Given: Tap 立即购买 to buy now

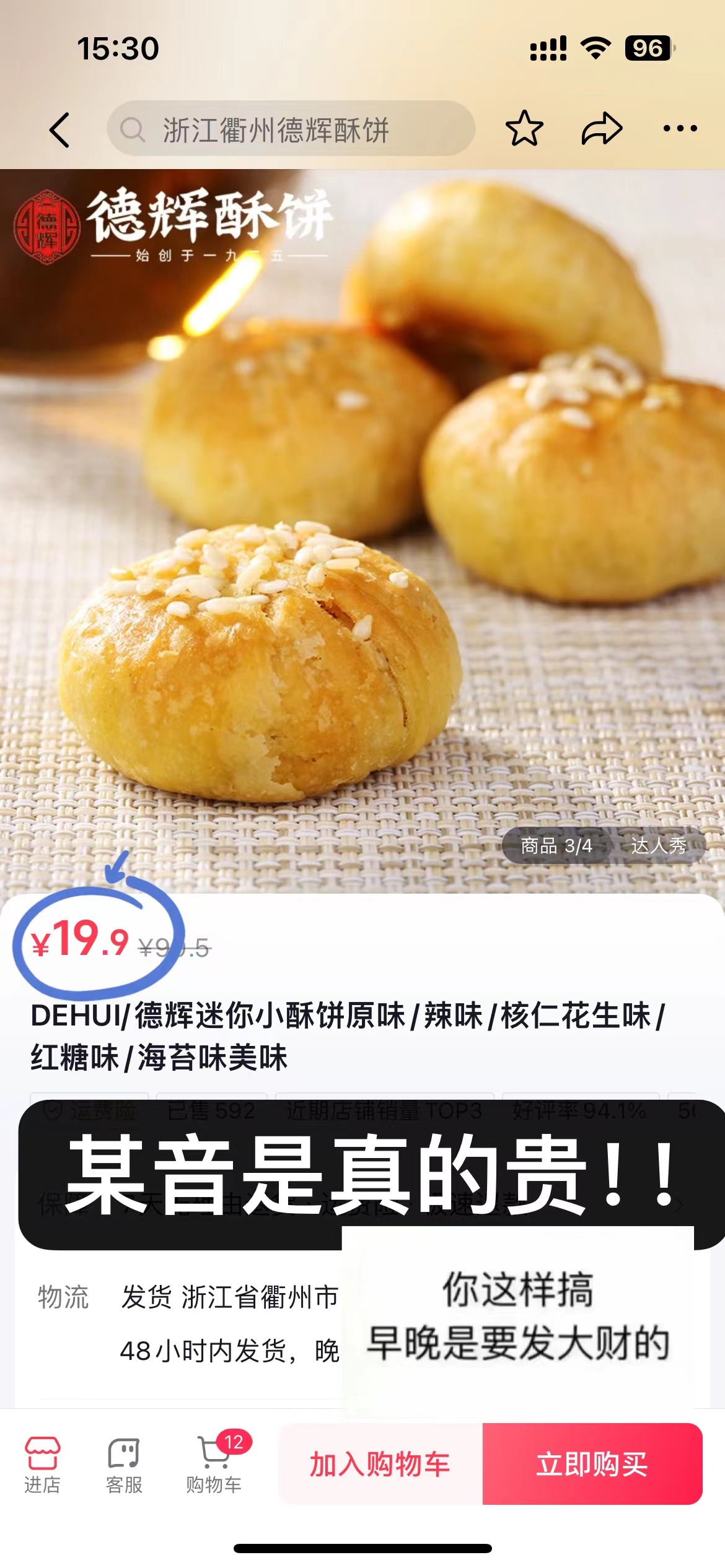Looking at the screenshot, I should [592, 1464].
